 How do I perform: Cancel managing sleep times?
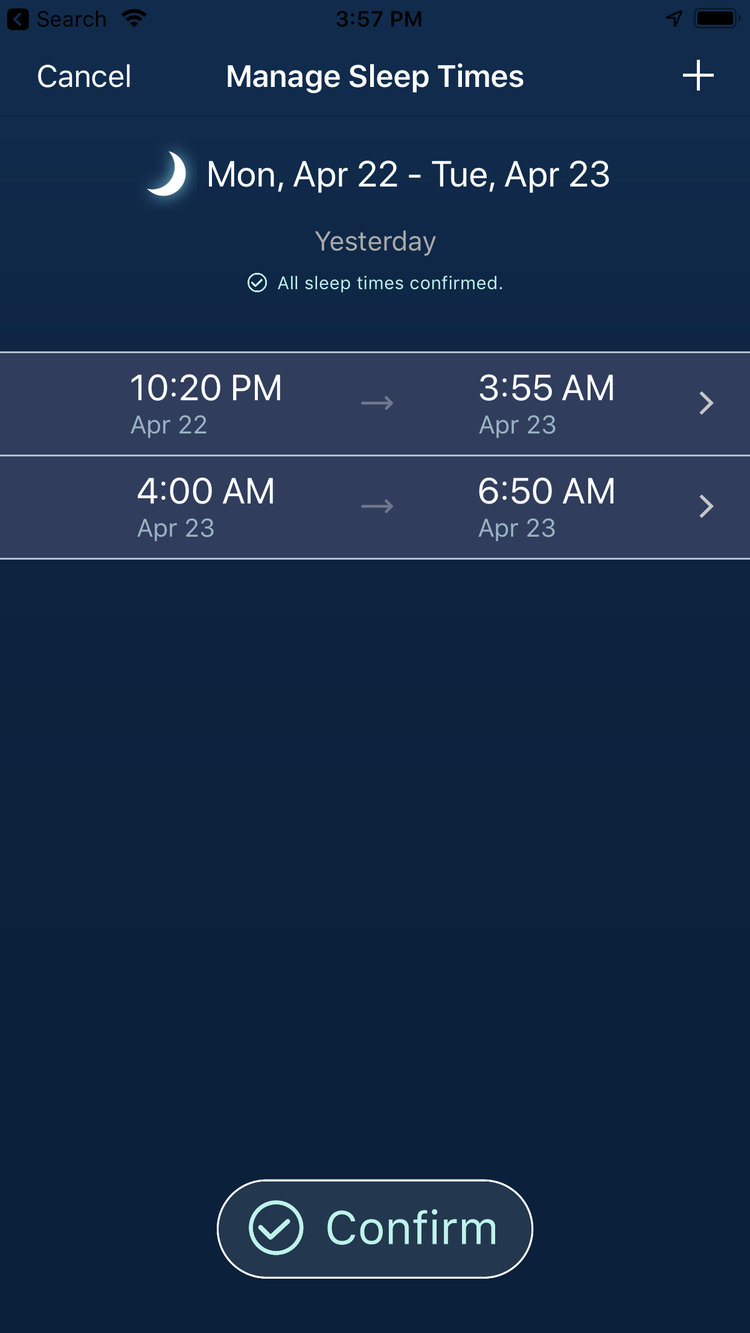click(x=84, y=77)
